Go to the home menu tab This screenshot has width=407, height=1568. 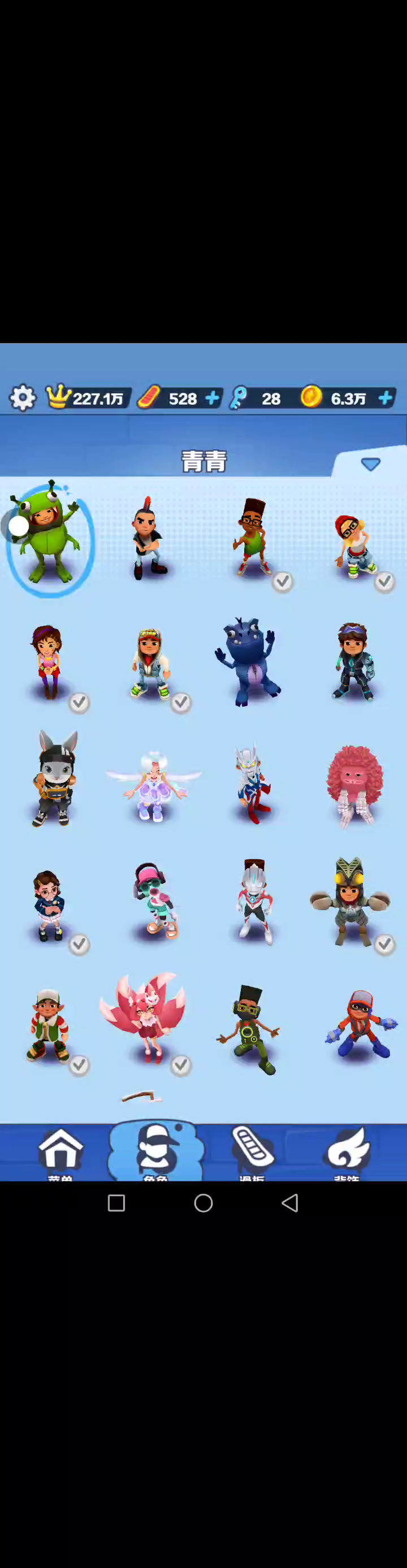coord(60,1151)
